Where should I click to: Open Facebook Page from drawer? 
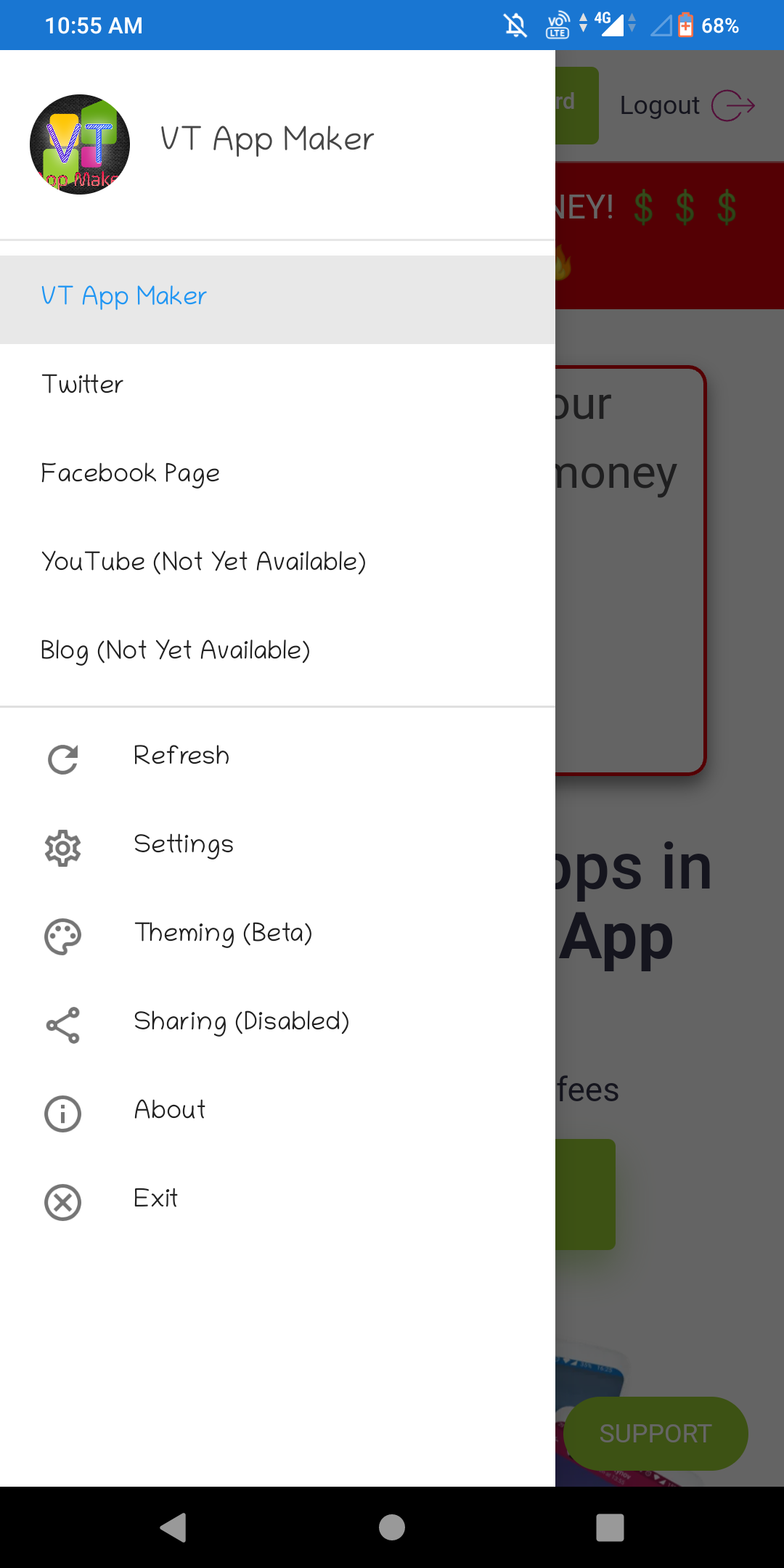tap(277, 473)
